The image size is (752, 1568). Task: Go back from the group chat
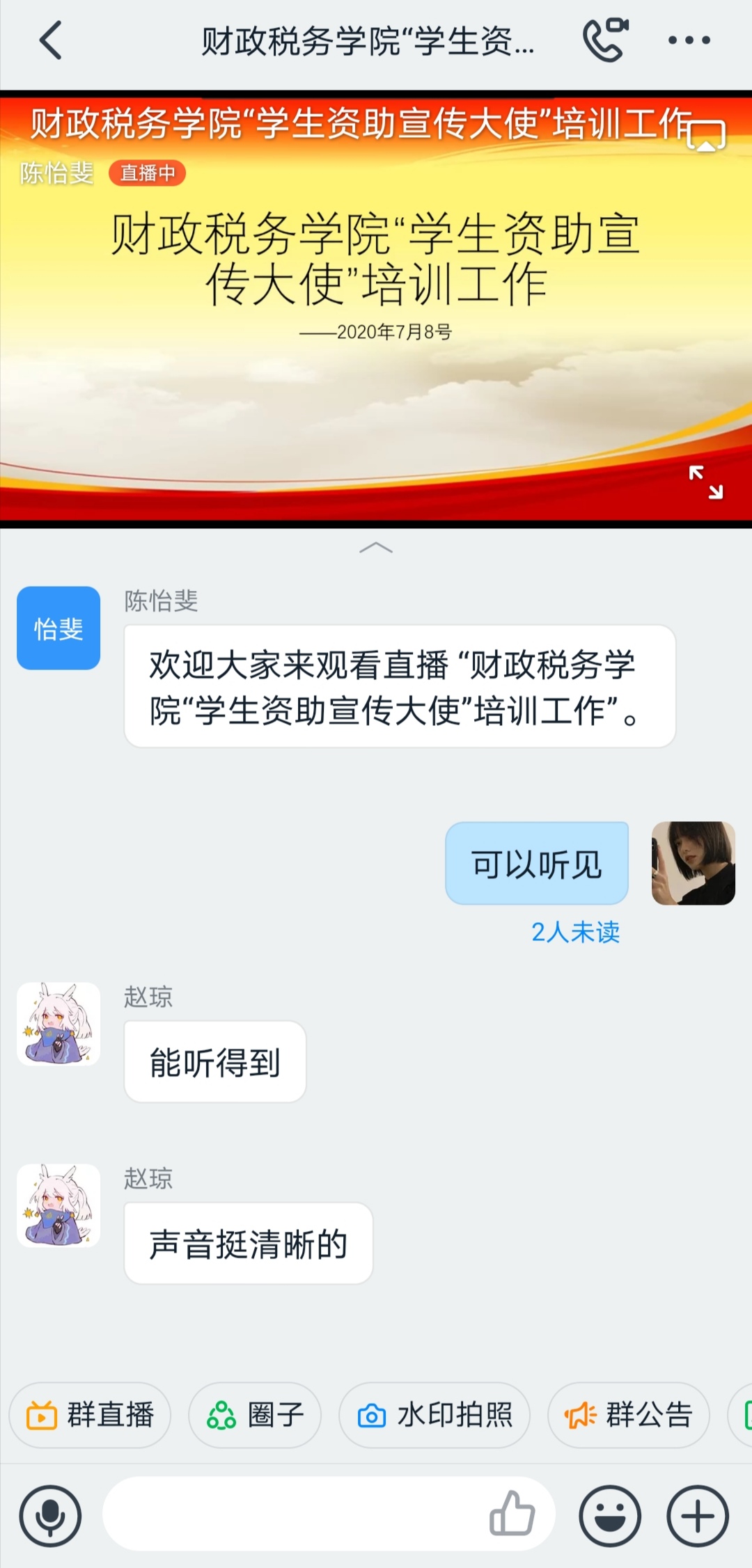[51, 40]
